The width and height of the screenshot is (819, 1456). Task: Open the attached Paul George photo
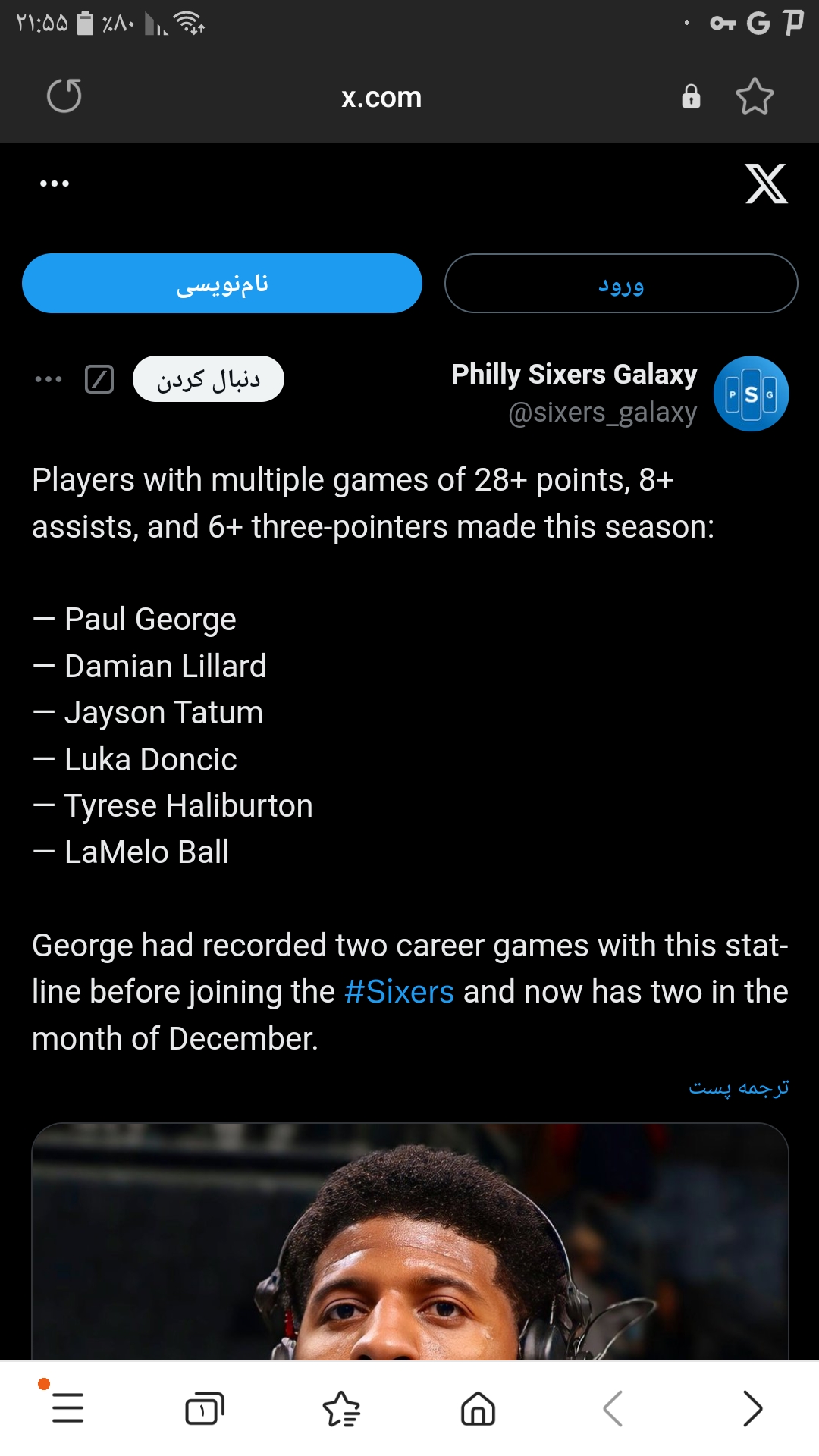coord(410,1242)
